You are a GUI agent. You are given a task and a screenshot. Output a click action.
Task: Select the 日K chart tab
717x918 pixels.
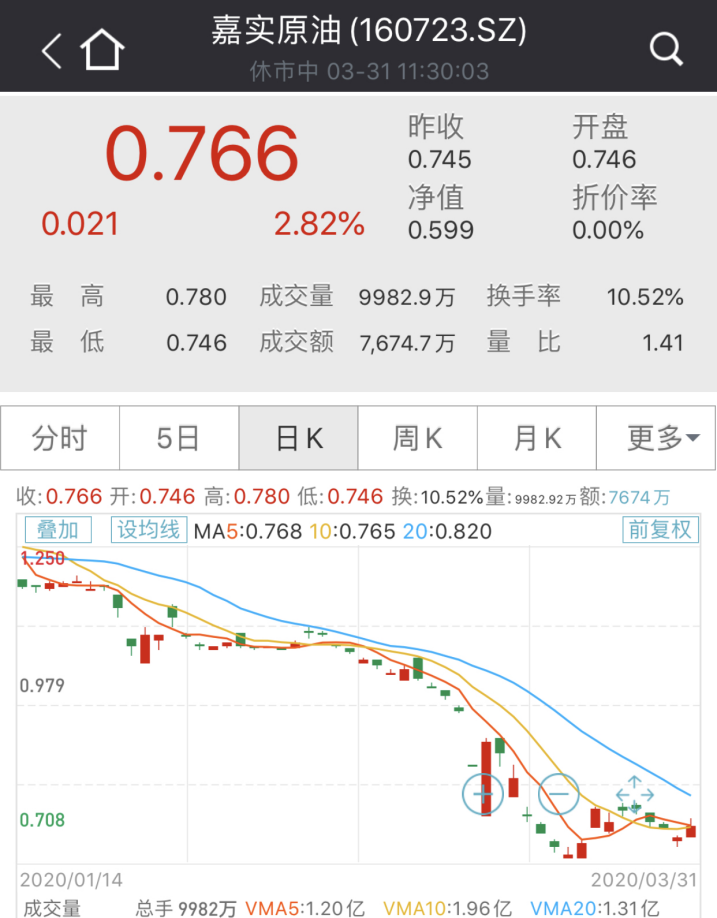pos(298,438)
